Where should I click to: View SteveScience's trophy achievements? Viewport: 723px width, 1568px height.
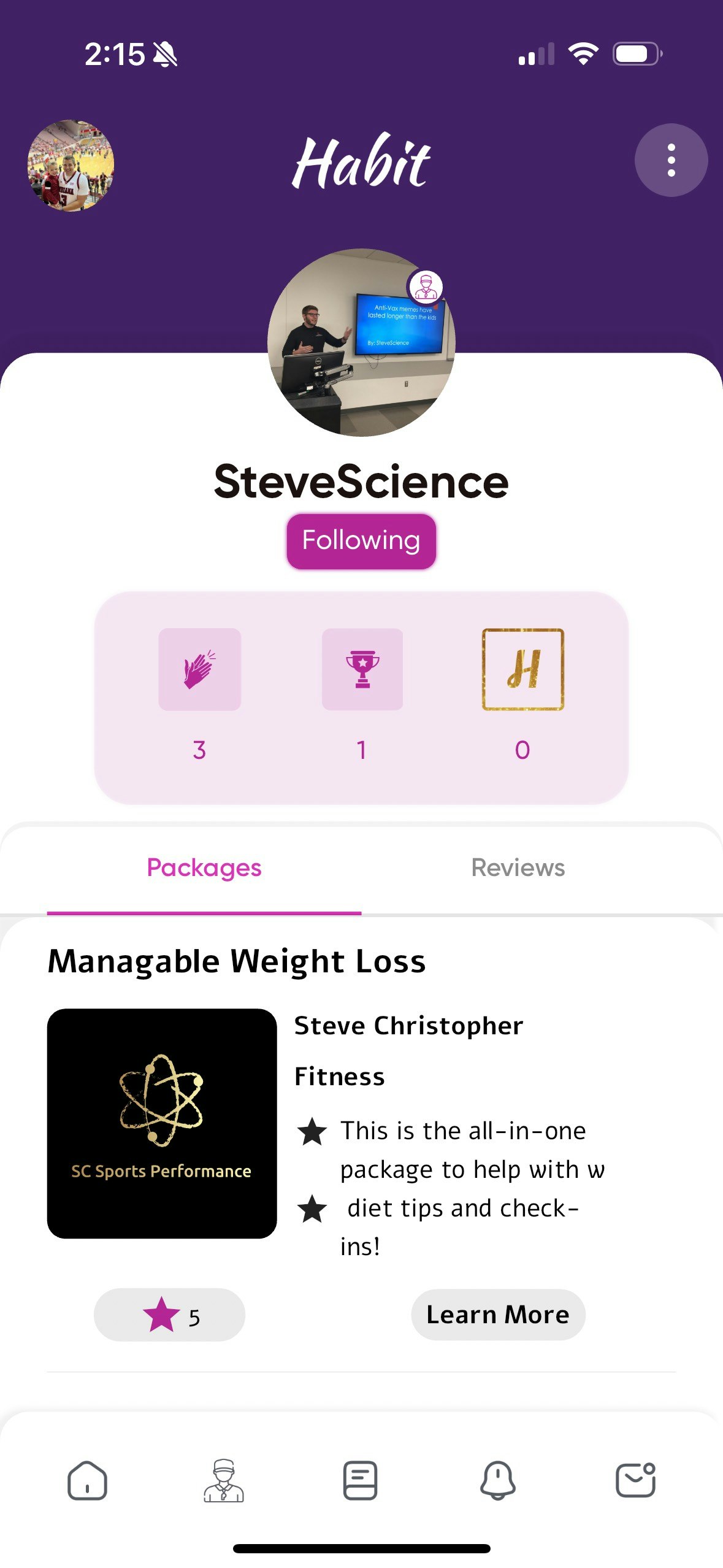(x=362, y=669)
